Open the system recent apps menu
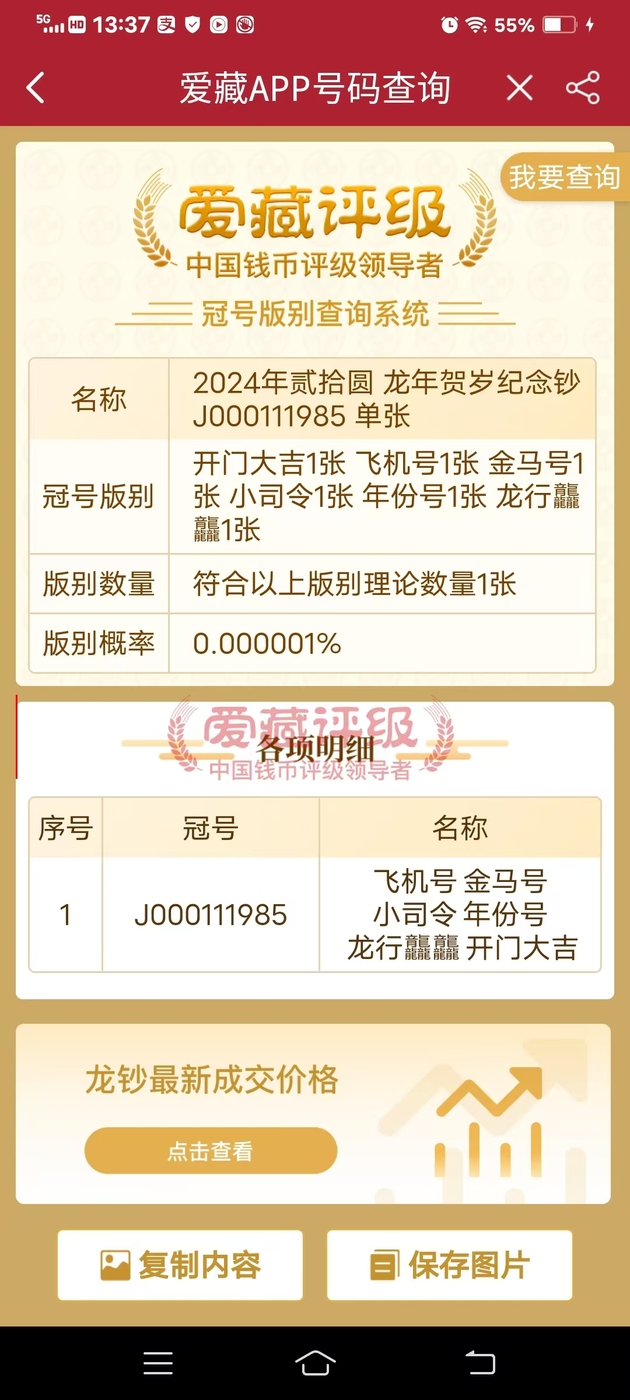This screenshot has height=1400, width=630. pyautogui.click(x=158, y=1363)
